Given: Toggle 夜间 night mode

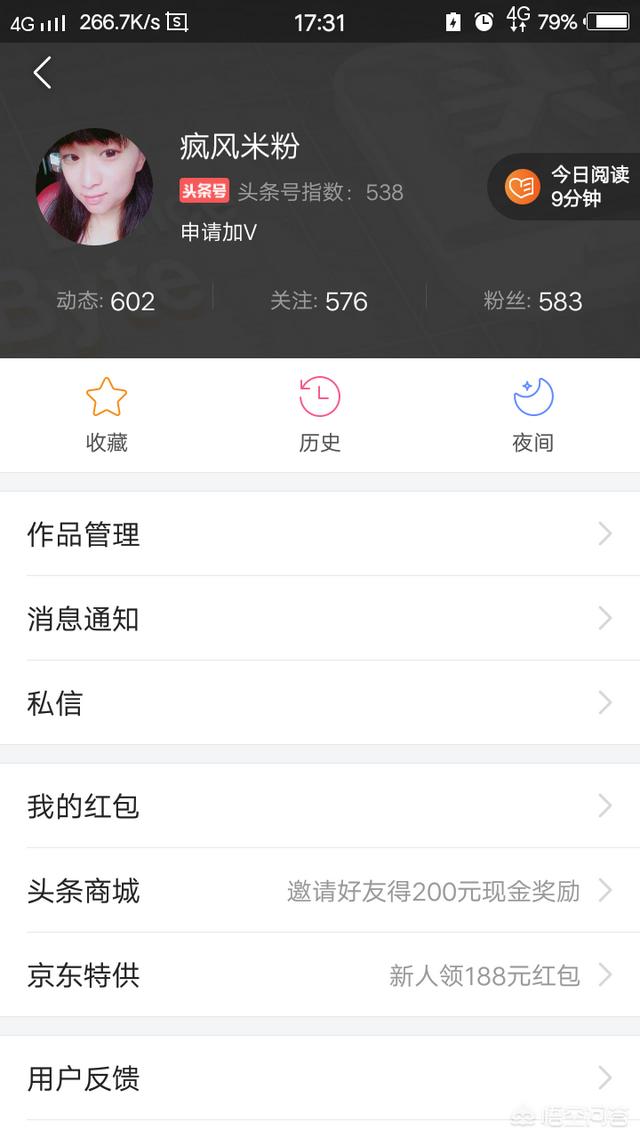Looking at the screenshot, I should click(533, 415).
